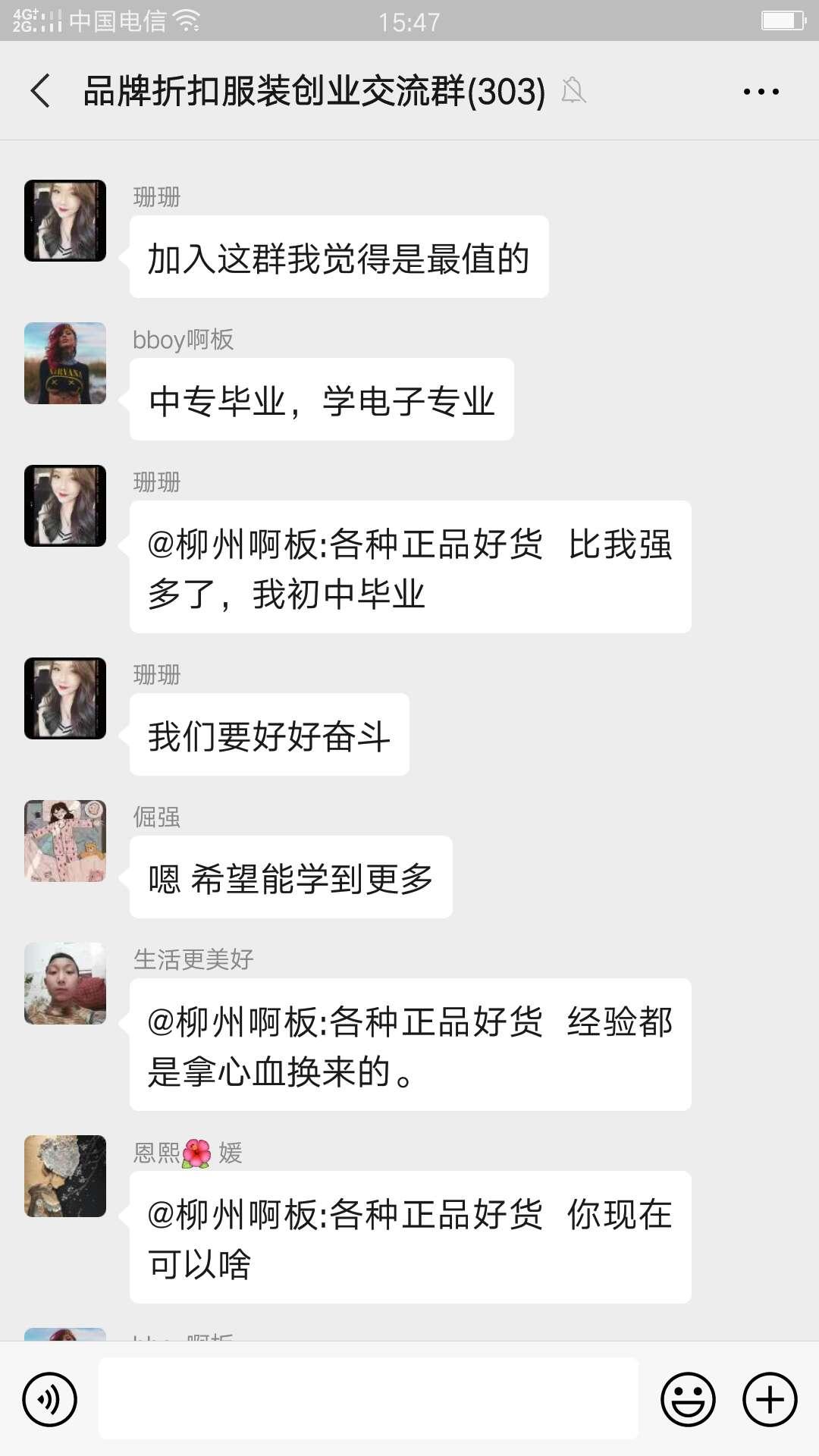Open the plus attachment menu
The width and height of the screenshot is (819, 1456).
tap(769, 1400)
